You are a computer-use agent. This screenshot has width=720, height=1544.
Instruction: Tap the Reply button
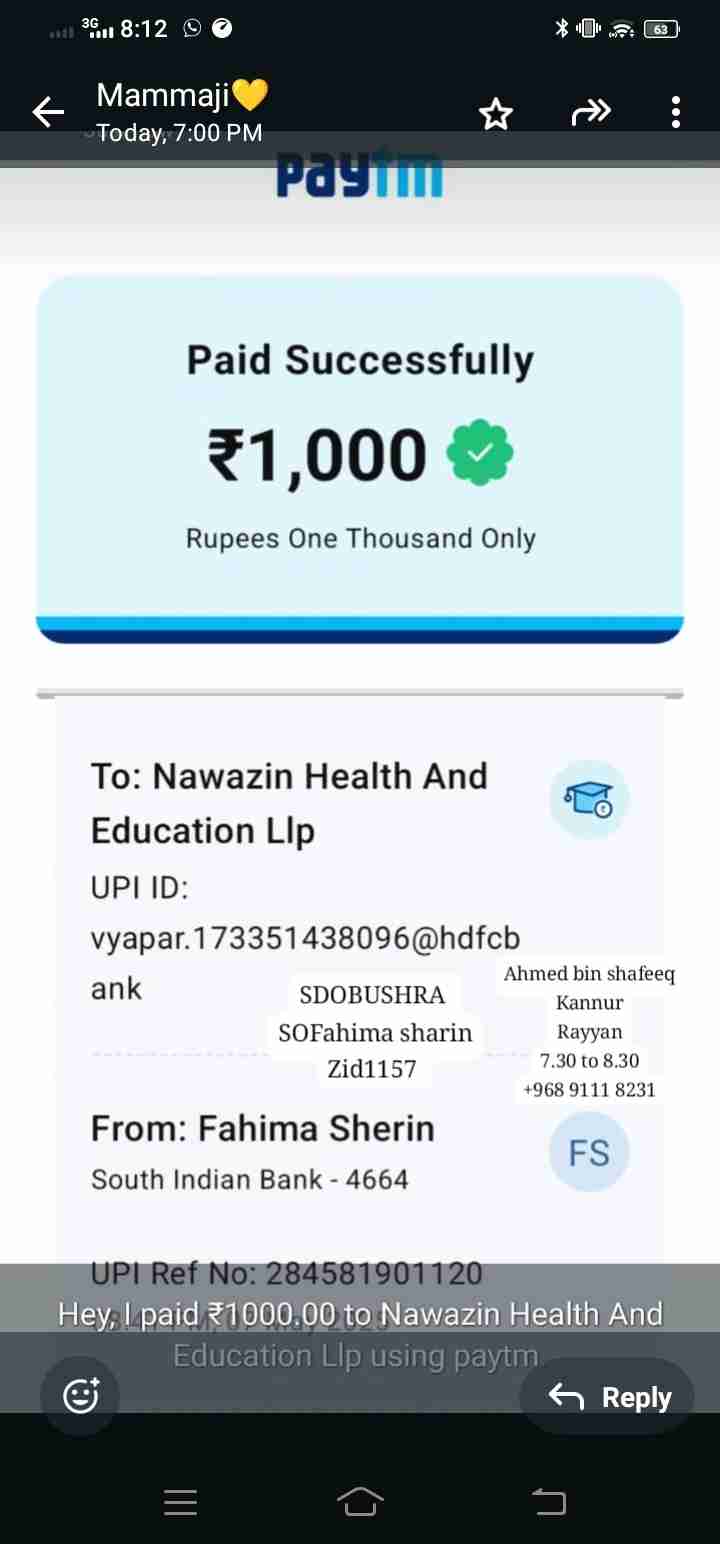(608, 1397)
